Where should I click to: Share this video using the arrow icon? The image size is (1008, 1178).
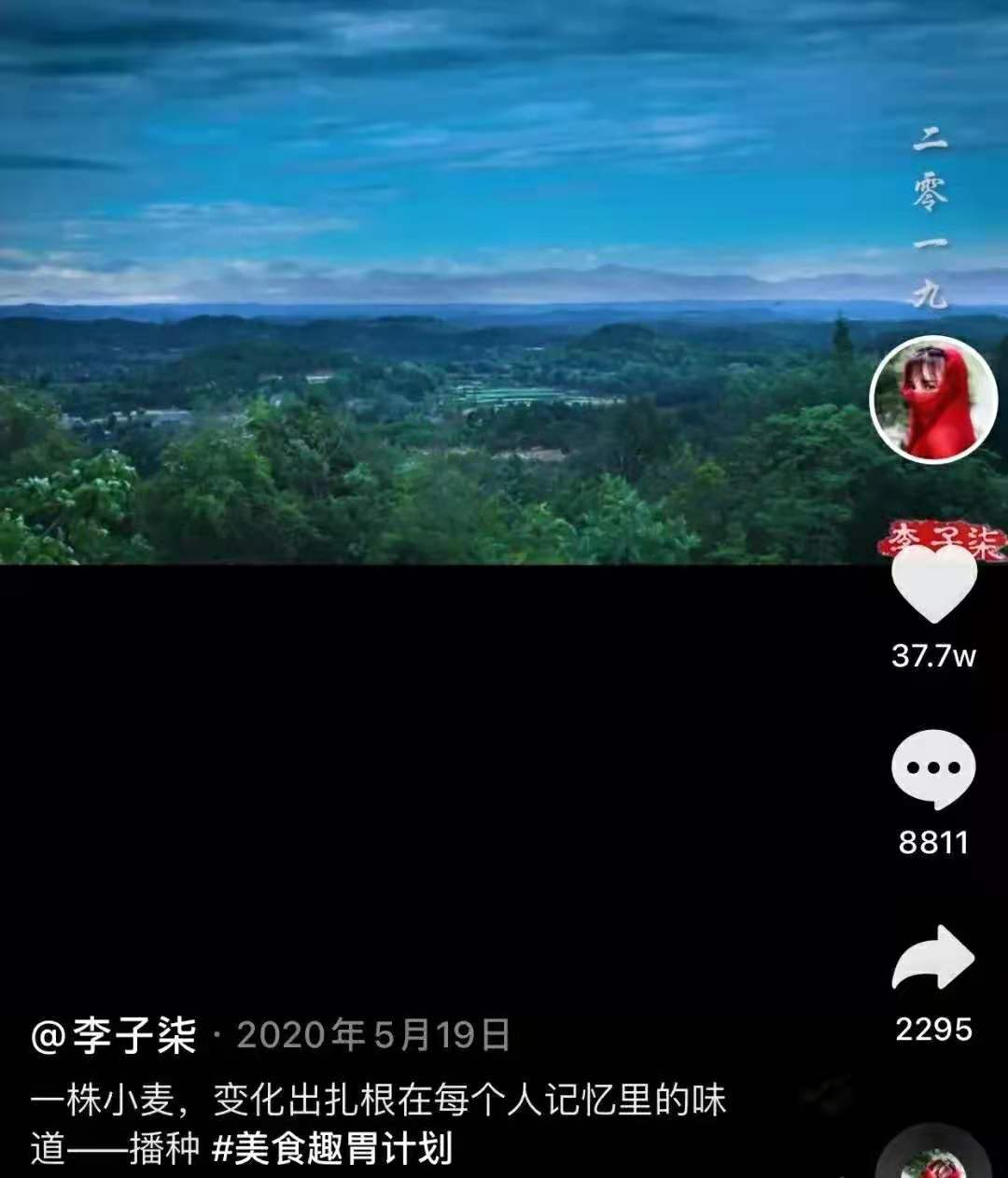933,958
